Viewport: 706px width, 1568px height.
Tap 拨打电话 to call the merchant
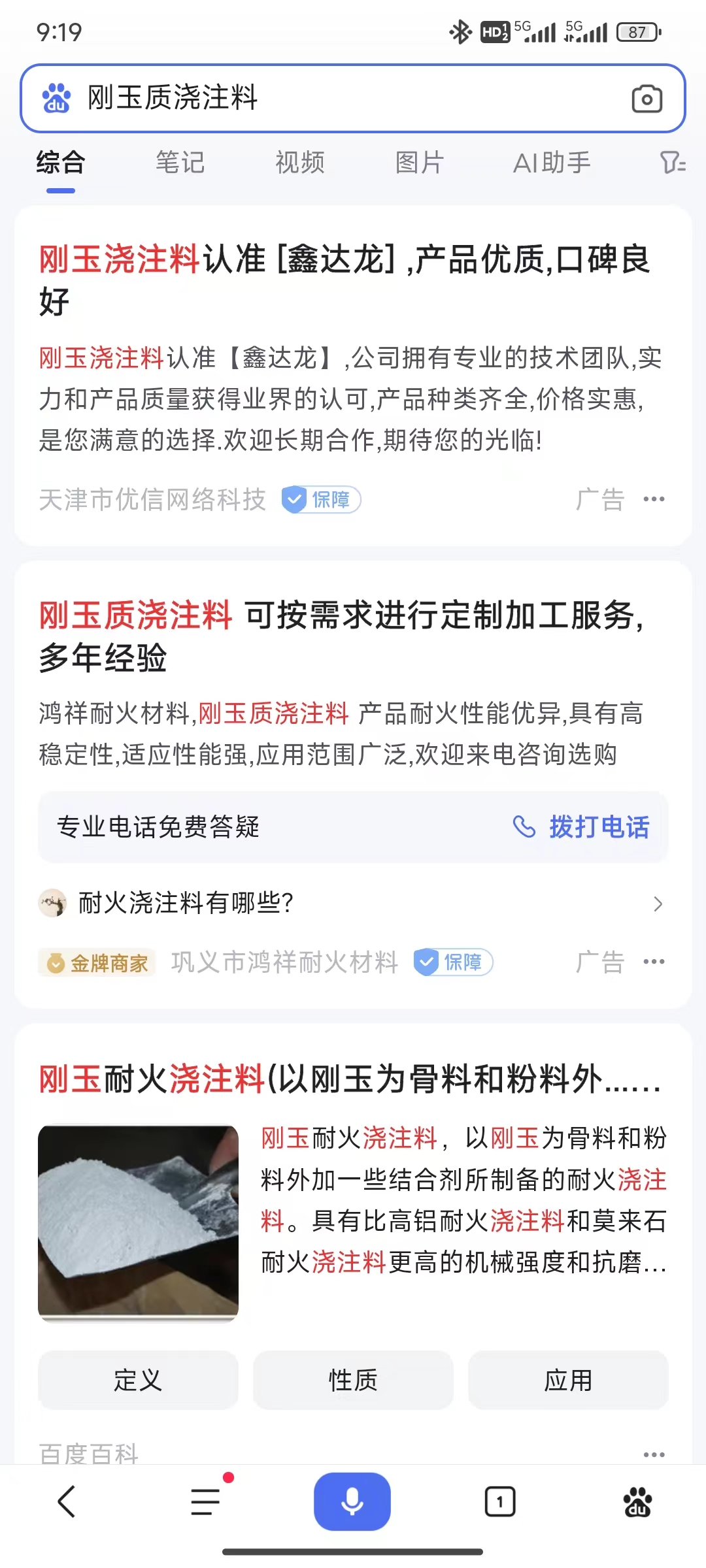coord(582,827)
